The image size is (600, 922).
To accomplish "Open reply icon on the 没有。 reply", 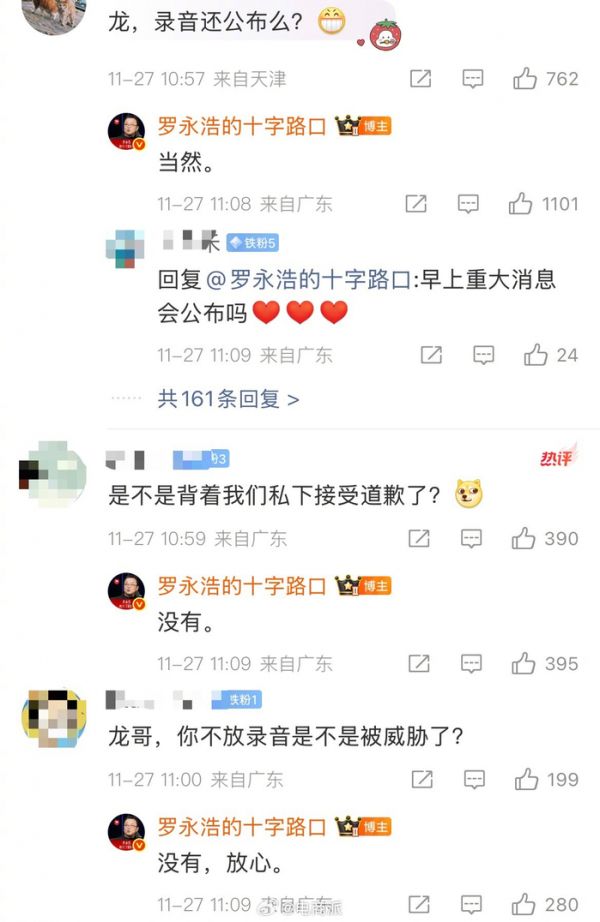I will pos(472,663).
